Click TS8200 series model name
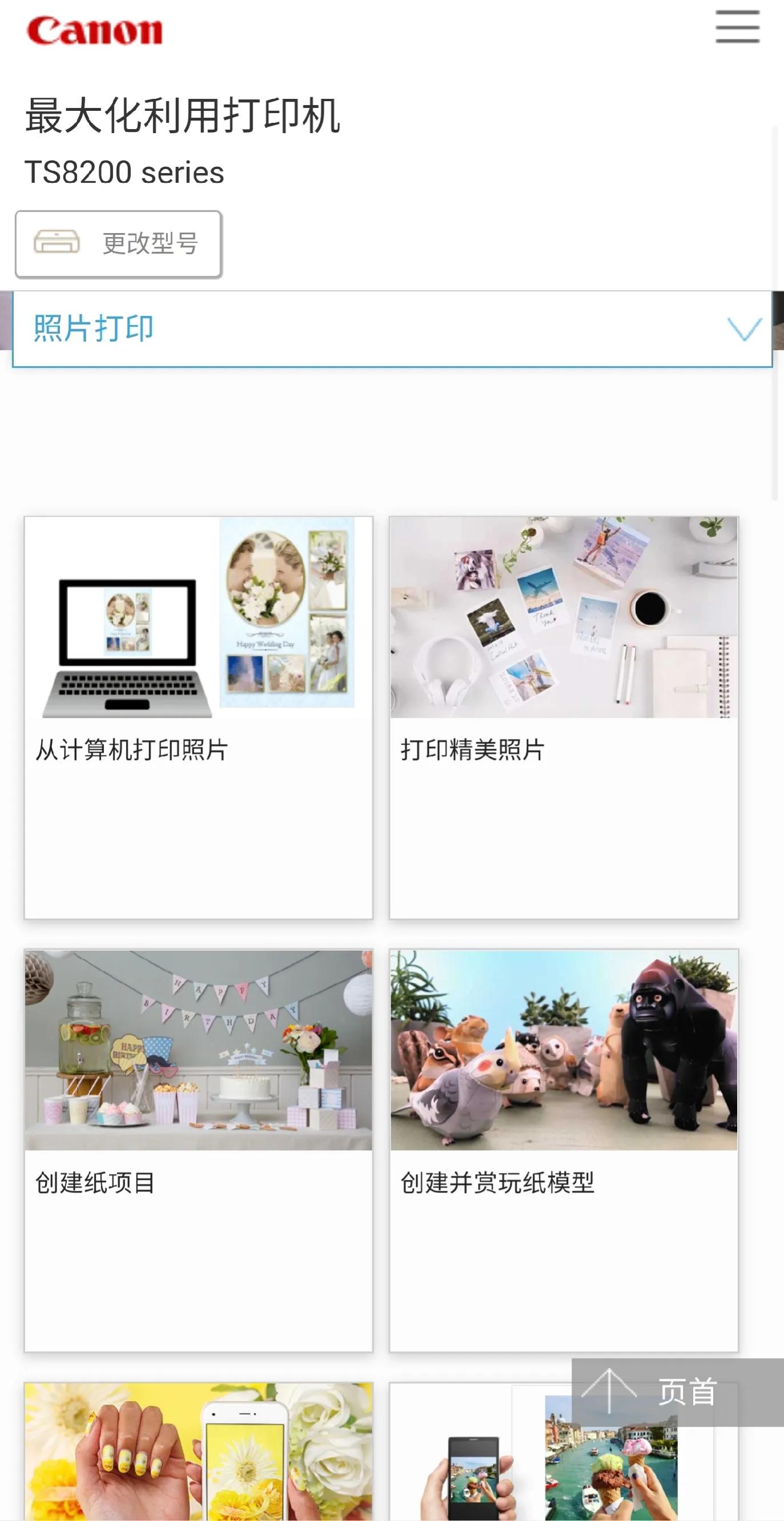The image size is (784, 1521). click(124, 173)
